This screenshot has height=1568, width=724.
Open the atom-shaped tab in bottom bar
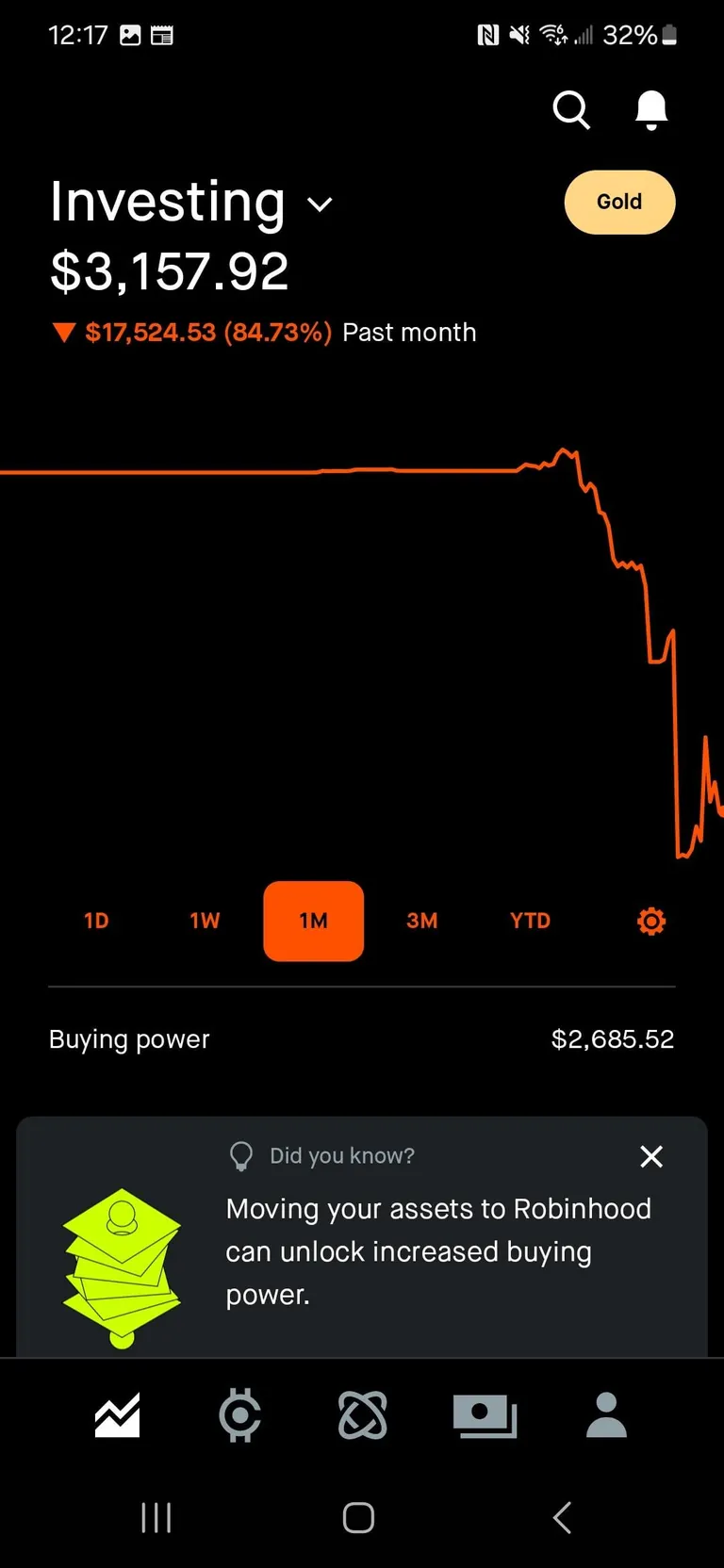(x=363, y=1415)
